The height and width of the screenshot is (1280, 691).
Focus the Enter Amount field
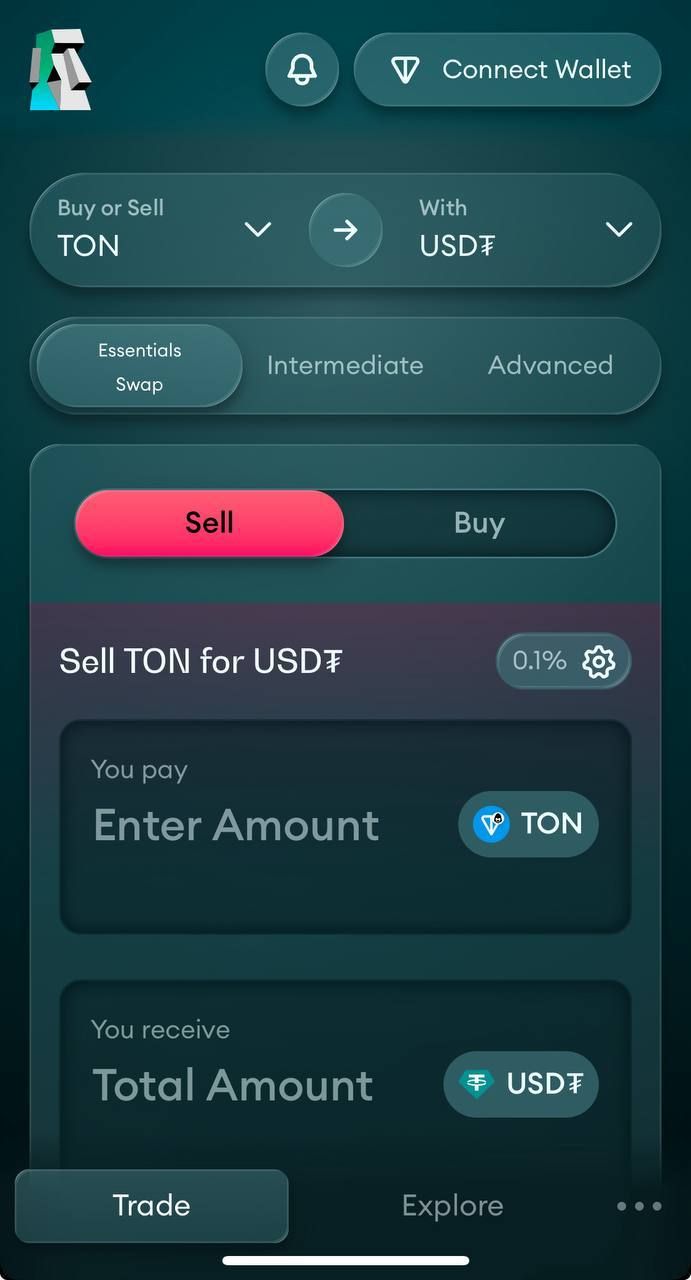point(237,826)
